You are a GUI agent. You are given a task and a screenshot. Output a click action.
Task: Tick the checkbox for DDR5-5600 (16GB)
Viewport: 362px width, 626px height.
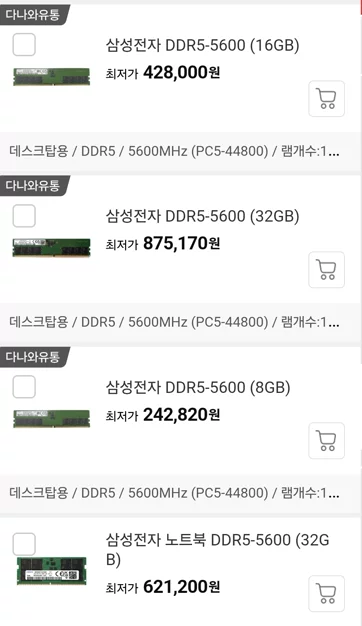[x=24, y=44]
